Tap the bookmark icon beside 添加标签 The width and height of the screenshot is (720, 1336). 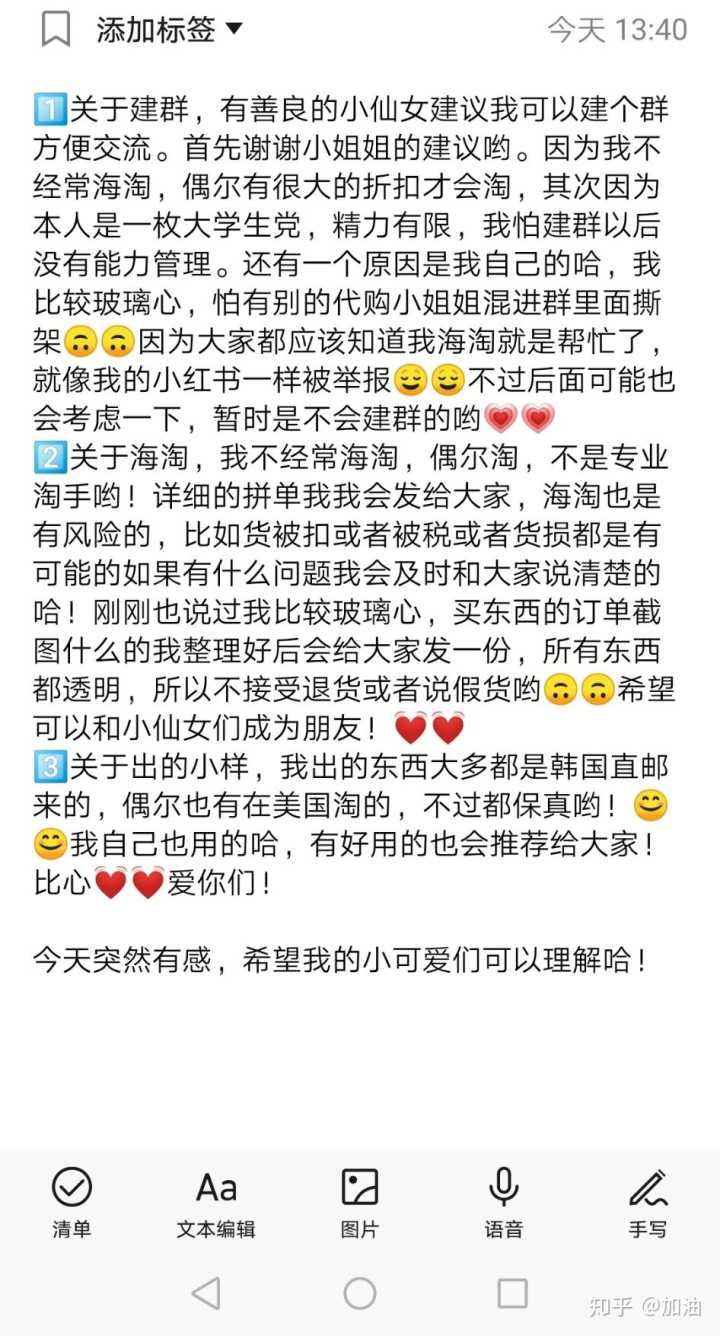tap(56, 30)
